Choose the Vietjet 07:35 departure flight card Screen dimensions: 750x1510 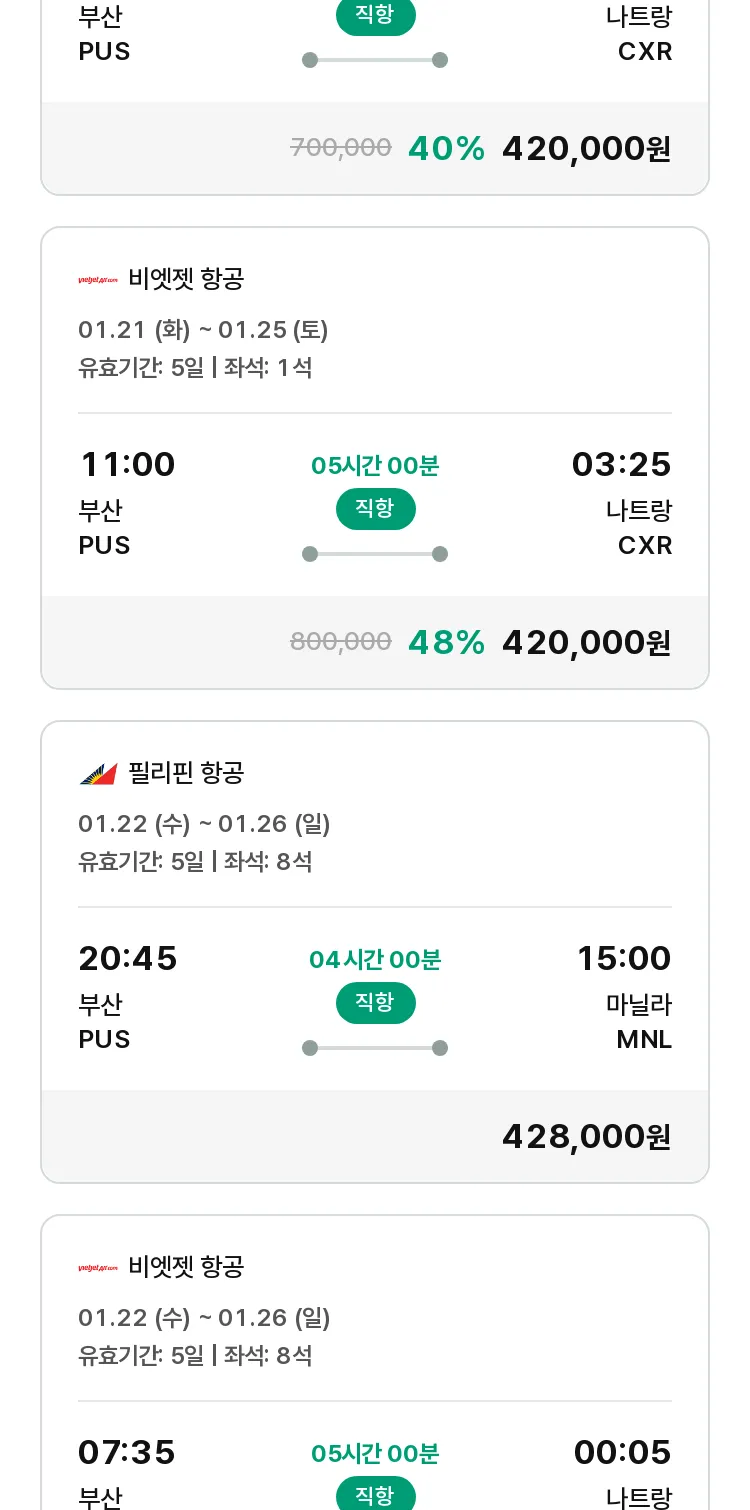click(375, 1362)
